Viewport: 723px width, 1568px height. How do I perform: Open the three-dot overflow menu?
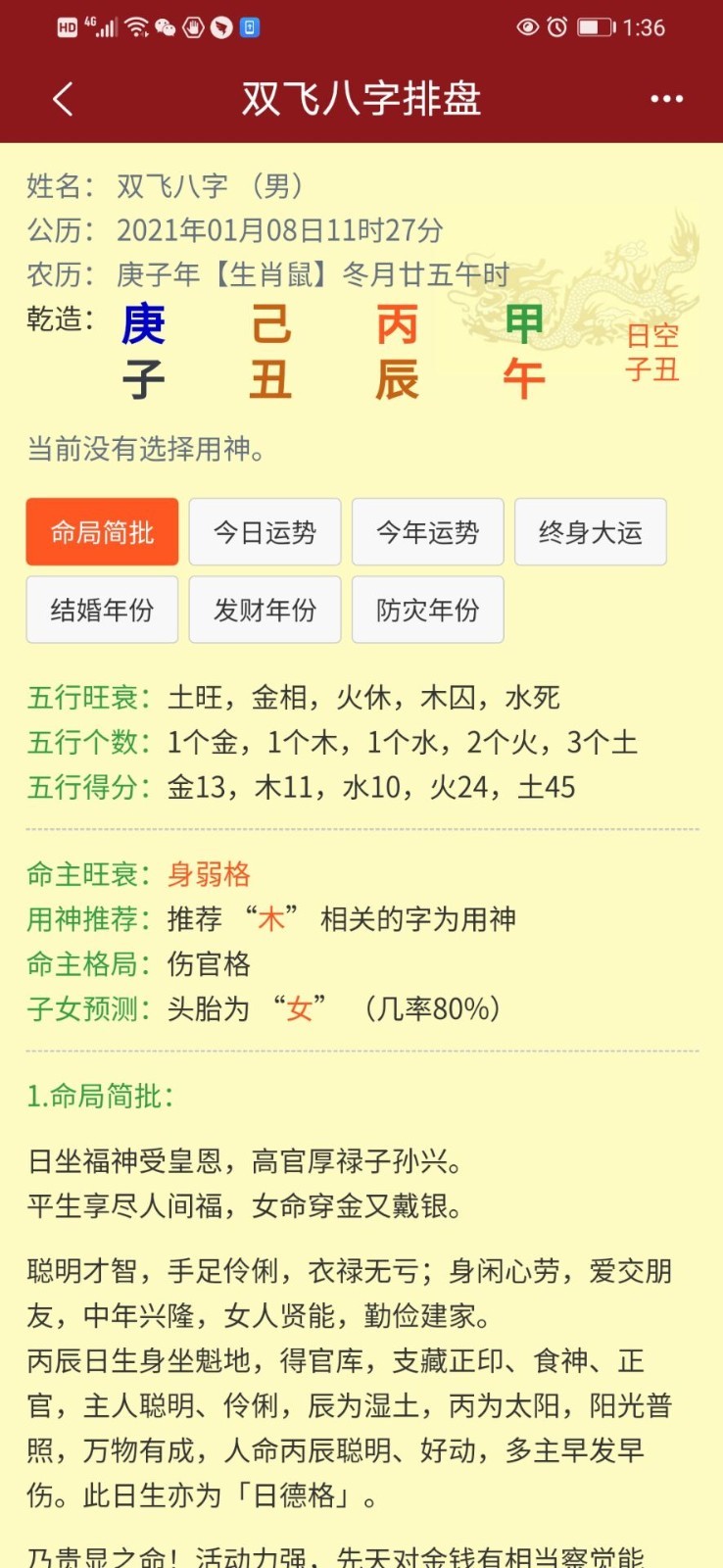click(666, 99)
